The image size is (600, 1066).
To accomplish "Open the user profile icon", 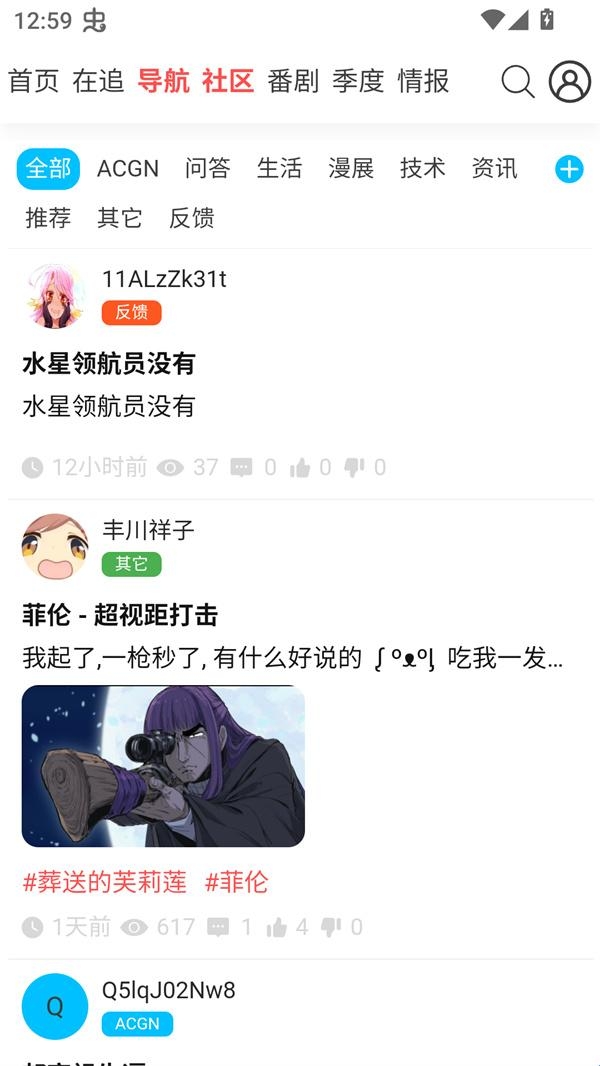I will pyautogui.click(x=570, y=82).
